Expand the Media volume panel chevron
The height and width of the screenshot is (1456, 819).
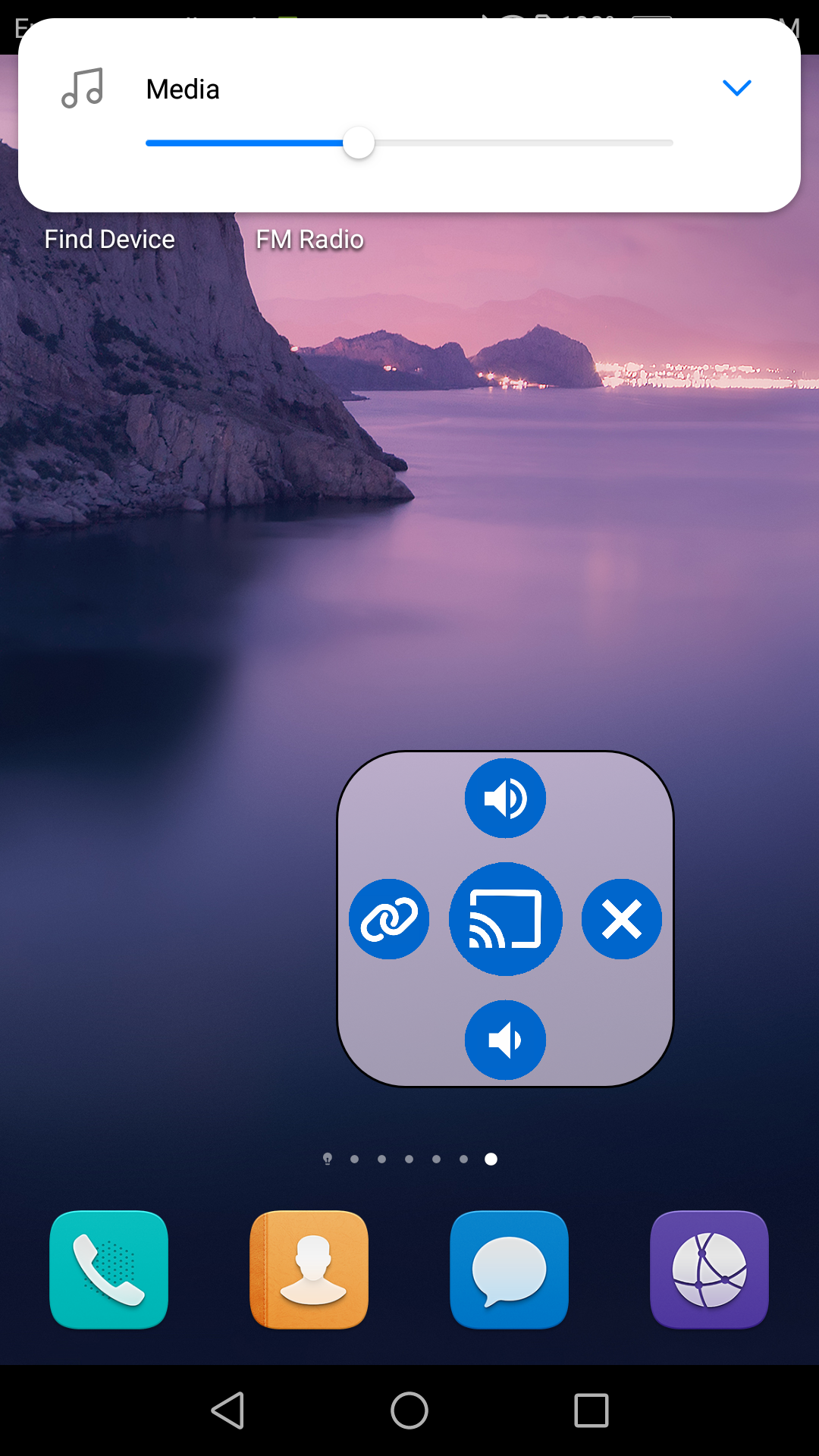click(736, 88)
